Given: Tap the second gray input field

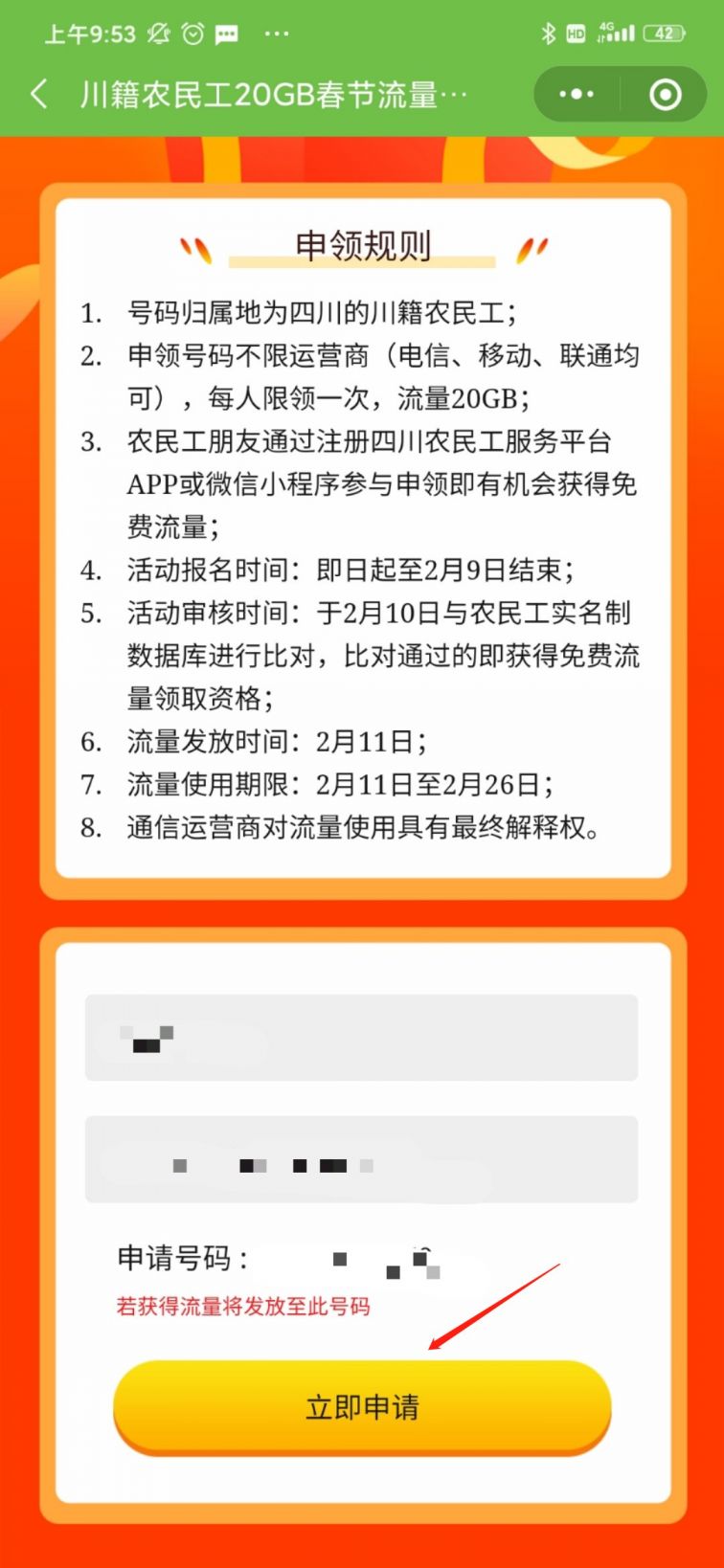Looking at the screenshot, I should [361, 1159].
